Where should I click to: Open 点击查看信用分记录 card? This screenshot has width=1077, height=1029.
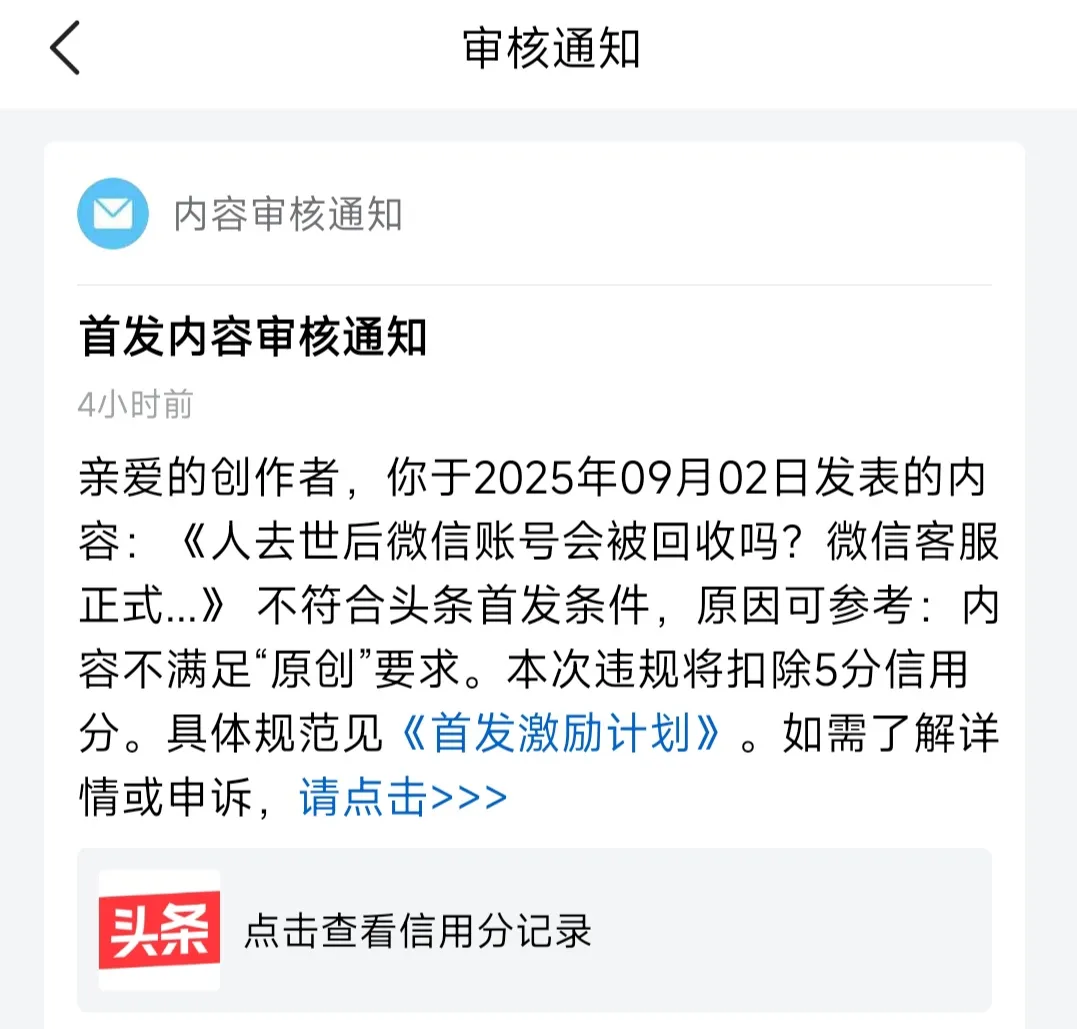[x=534, y=930]
